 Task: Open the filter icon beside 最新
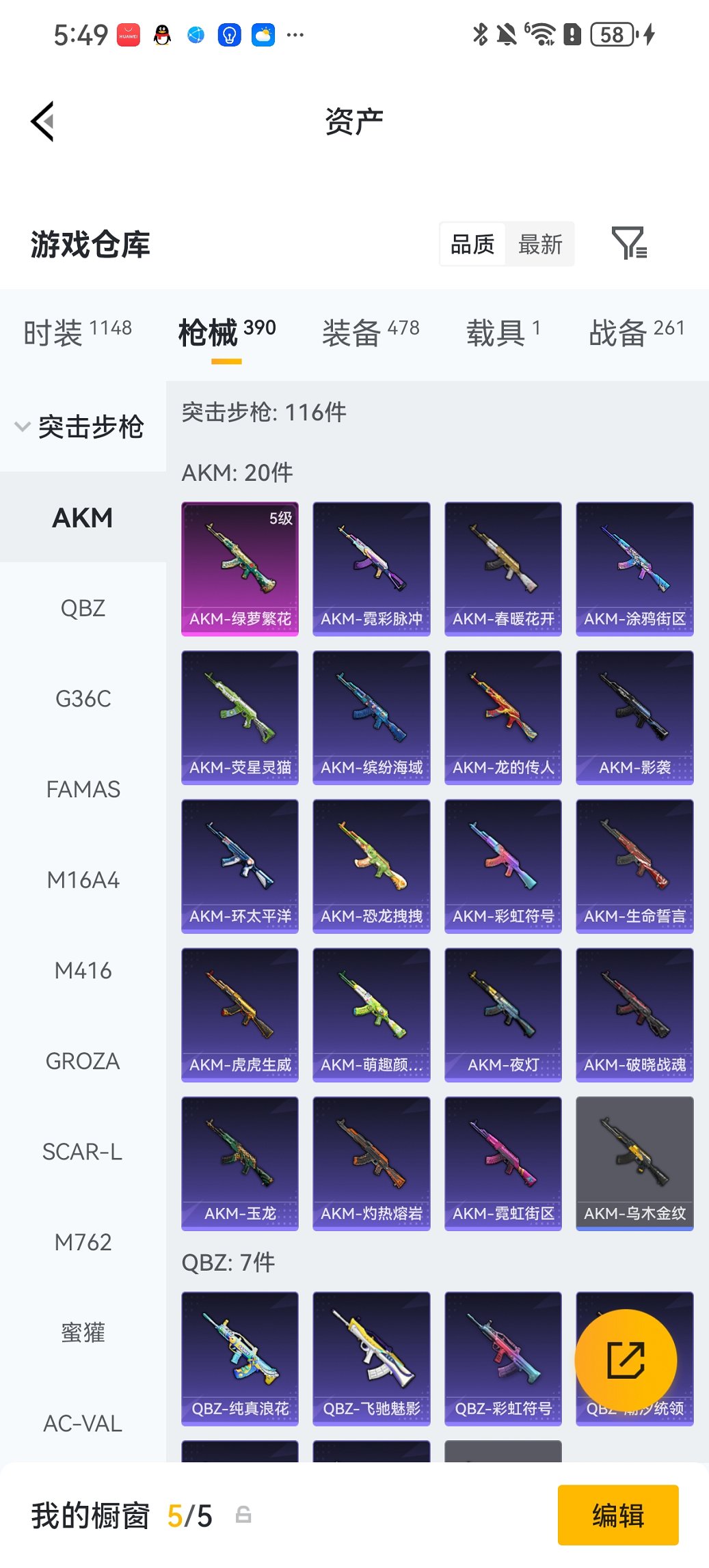629,243
